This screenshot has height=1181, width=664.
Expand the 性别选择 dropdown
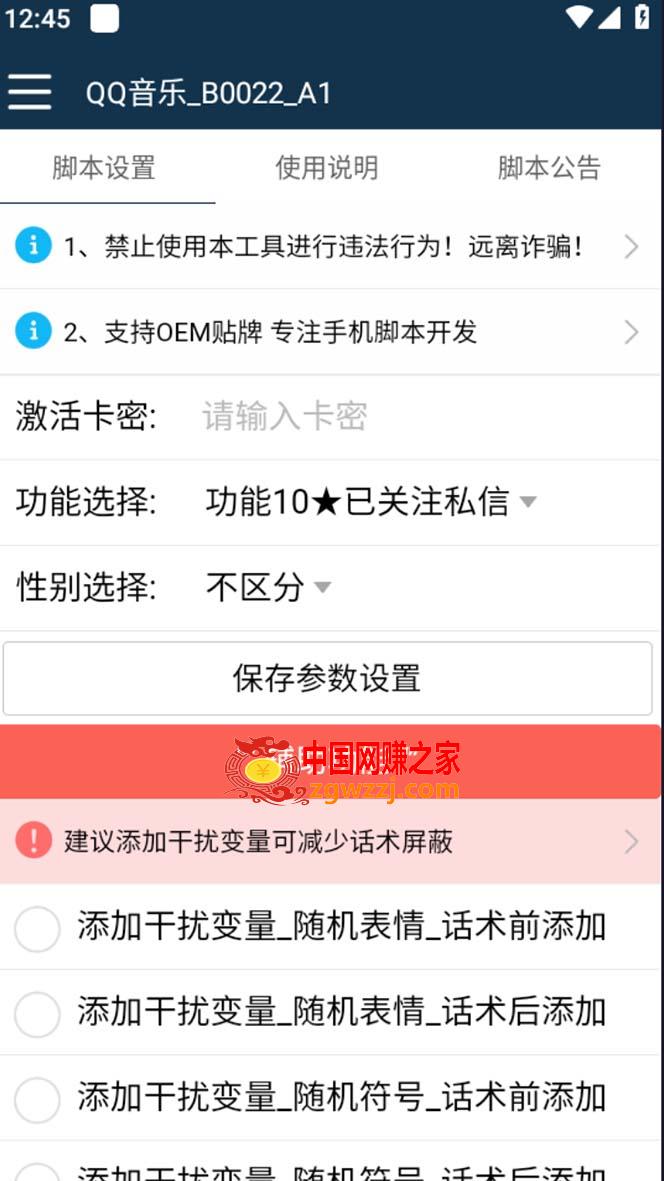tap(268, 587)
